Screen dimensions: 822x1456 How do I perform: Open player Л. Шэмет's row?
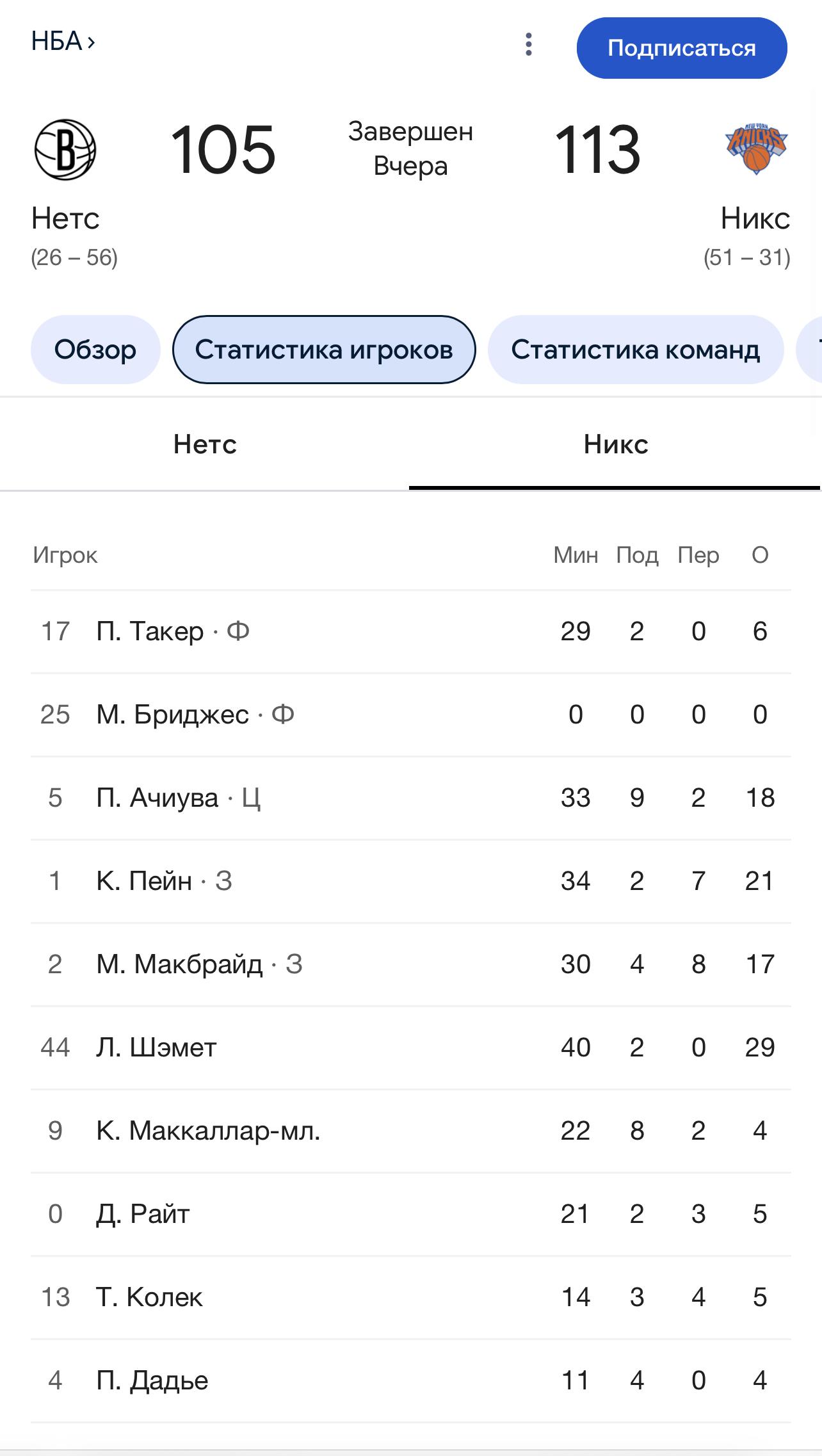(x=411, y=1048)
